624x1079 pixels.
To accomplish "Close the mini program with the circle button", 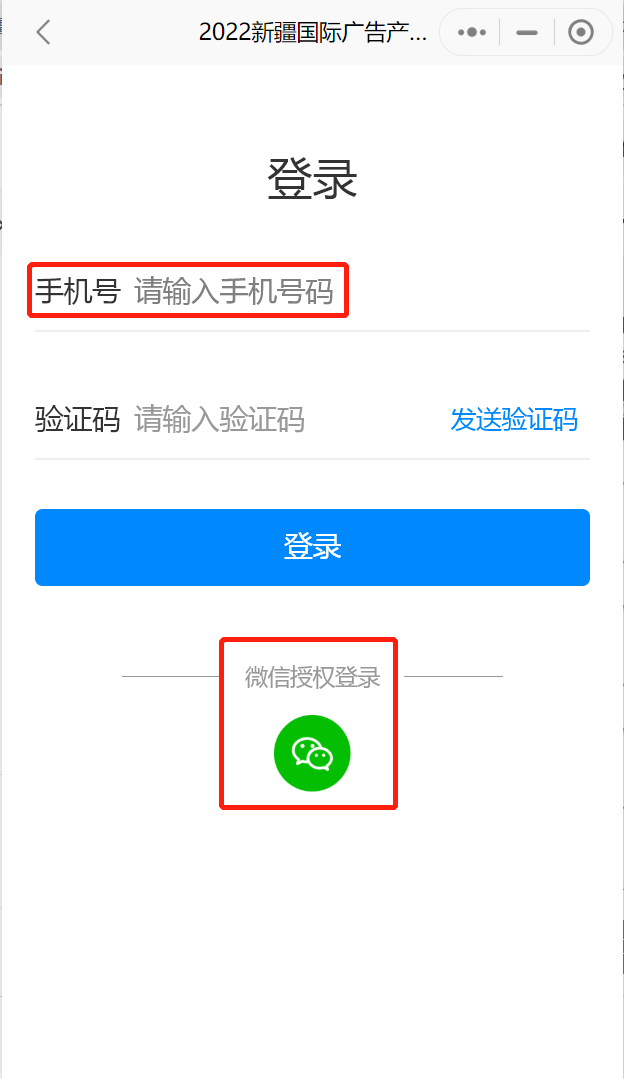I will 581,33.
